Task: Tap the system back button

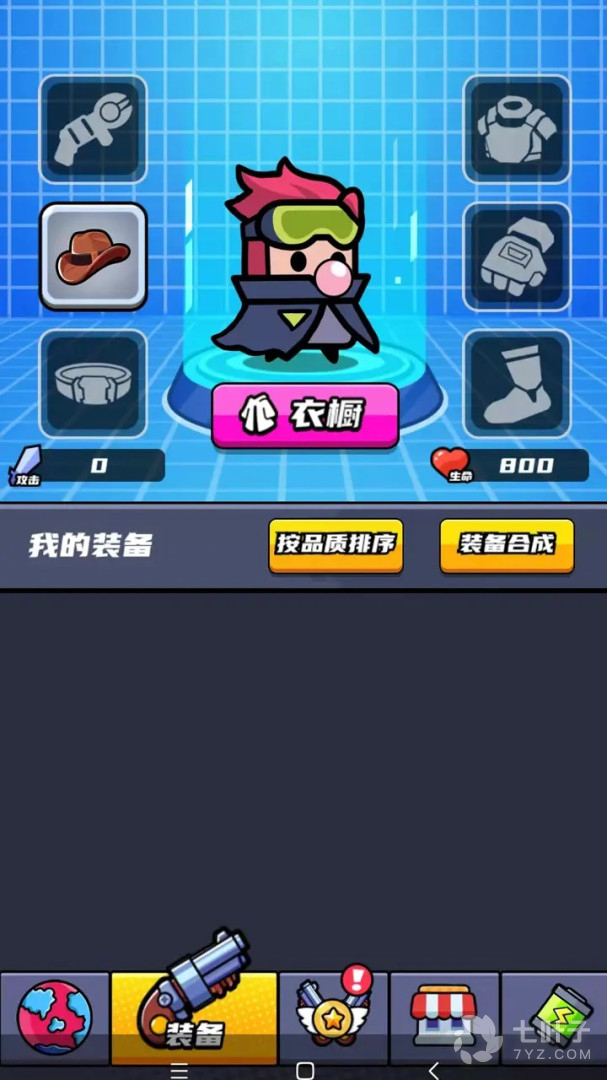Action: point(433,1071)
